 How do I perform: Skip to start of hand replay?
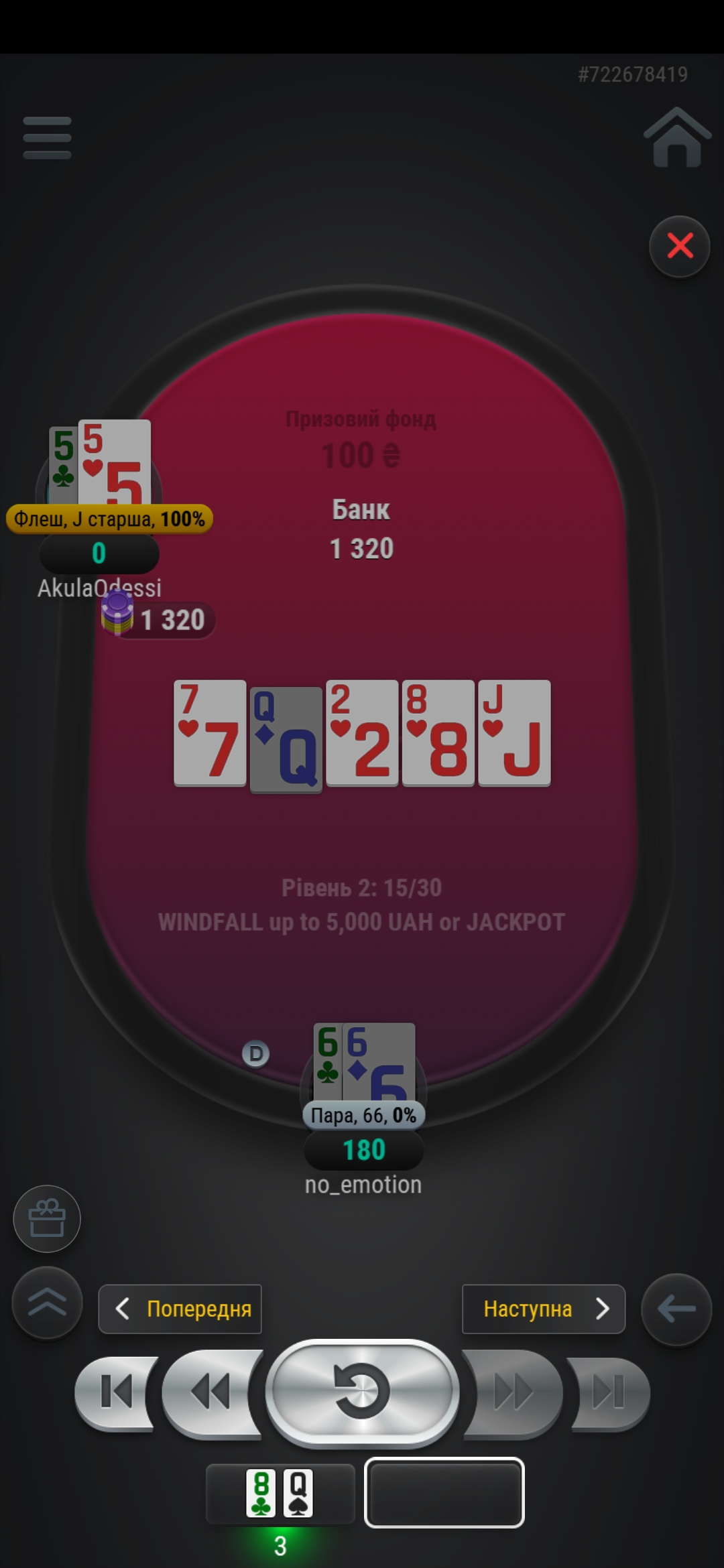click(115, 1393)
